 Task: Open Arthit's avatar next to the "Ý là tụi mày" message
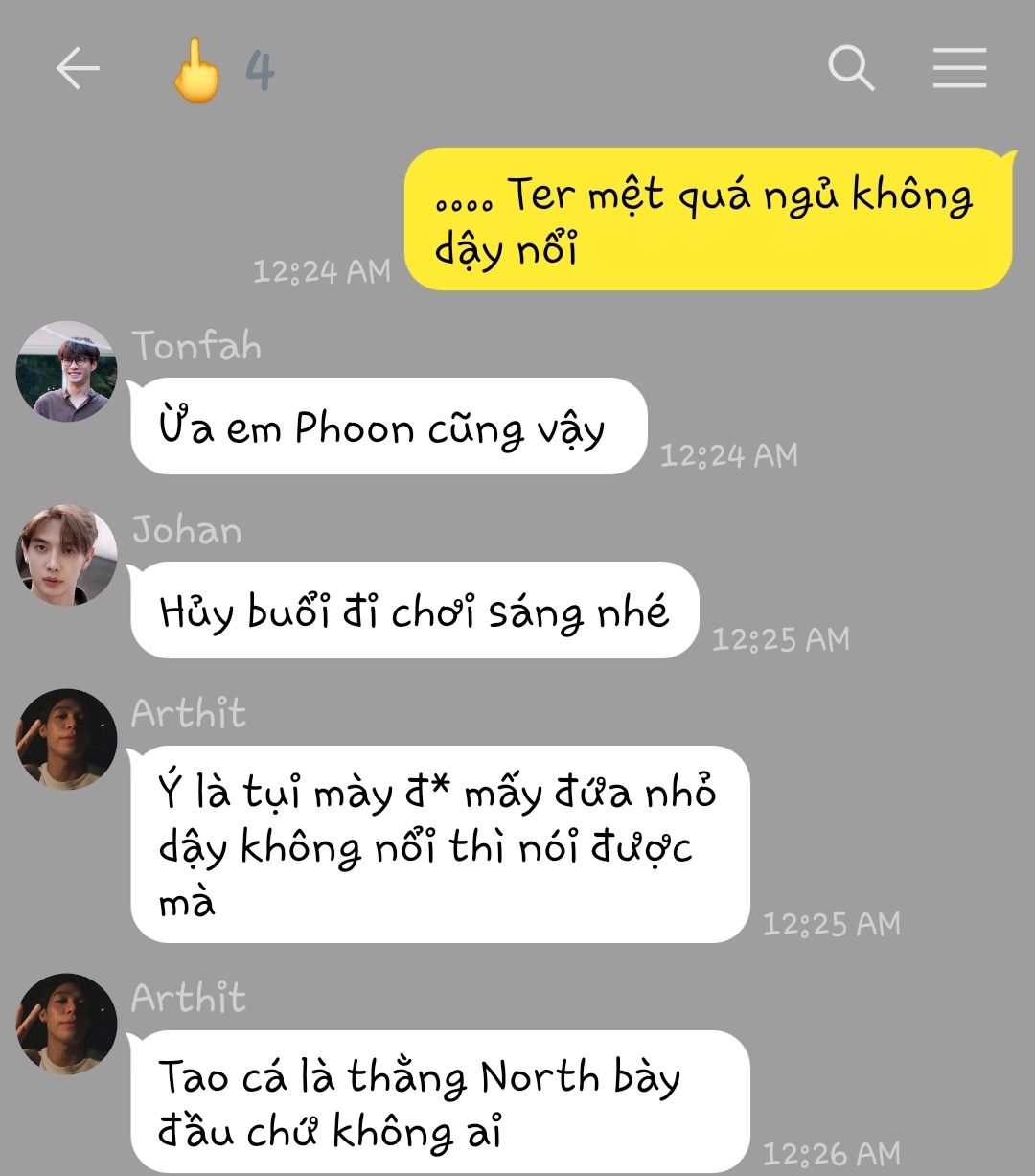pyautogui.click(x=67, y=739)
